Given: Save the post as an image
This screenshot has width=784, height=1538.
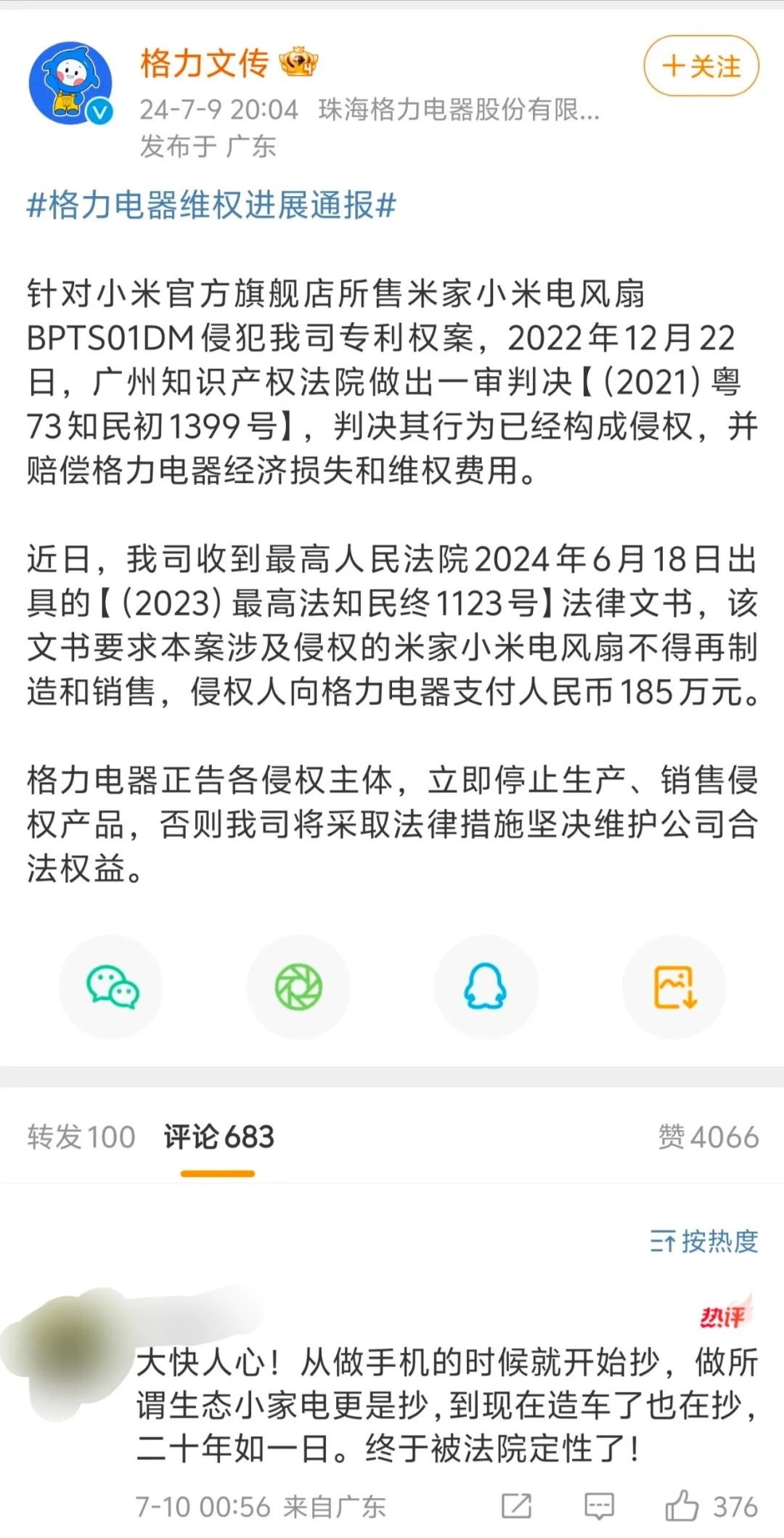Looking at the screenshot, I should 674,986.
